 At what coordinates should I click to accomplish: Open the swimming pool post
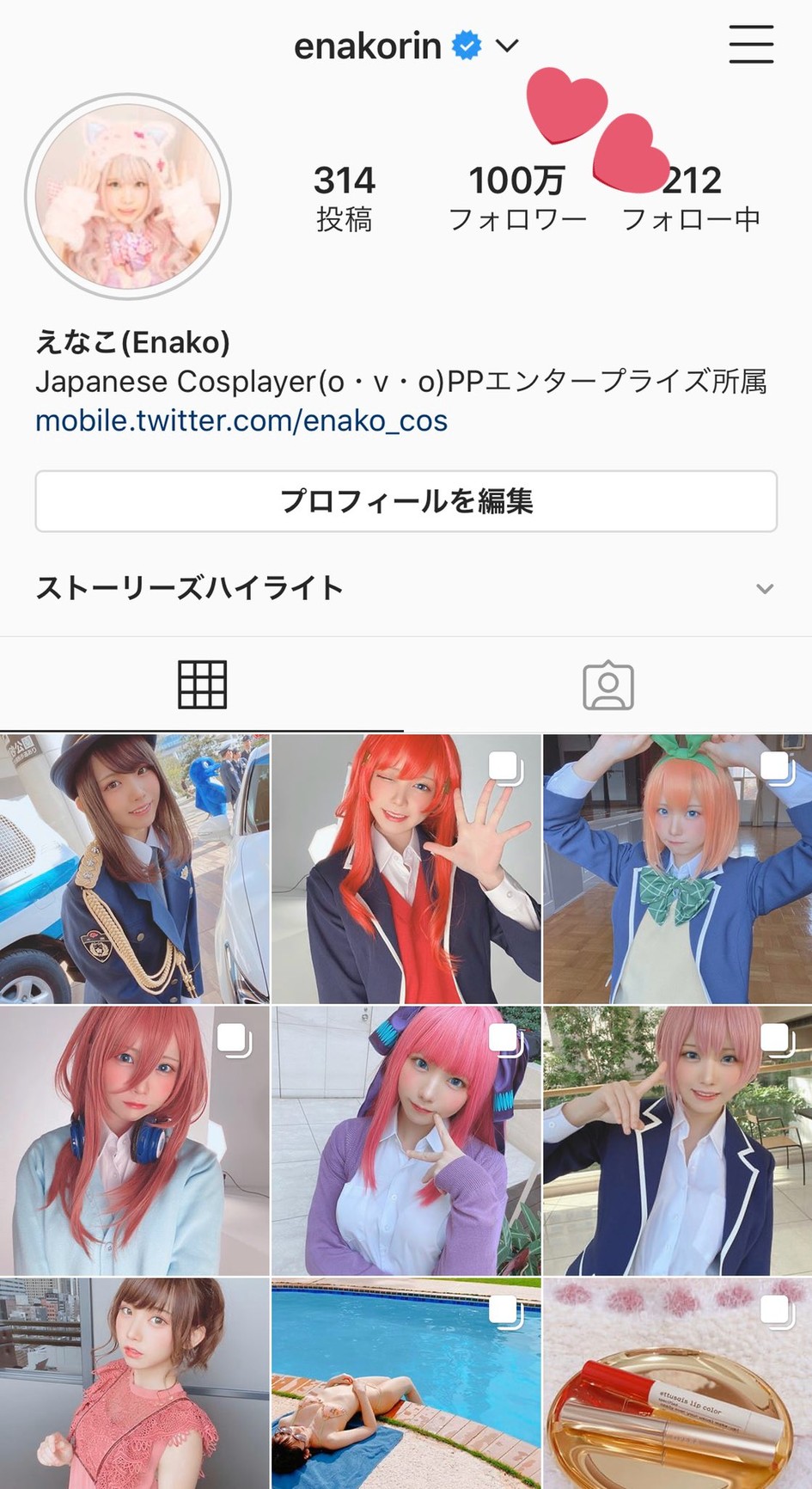(x=406, y=1384)
